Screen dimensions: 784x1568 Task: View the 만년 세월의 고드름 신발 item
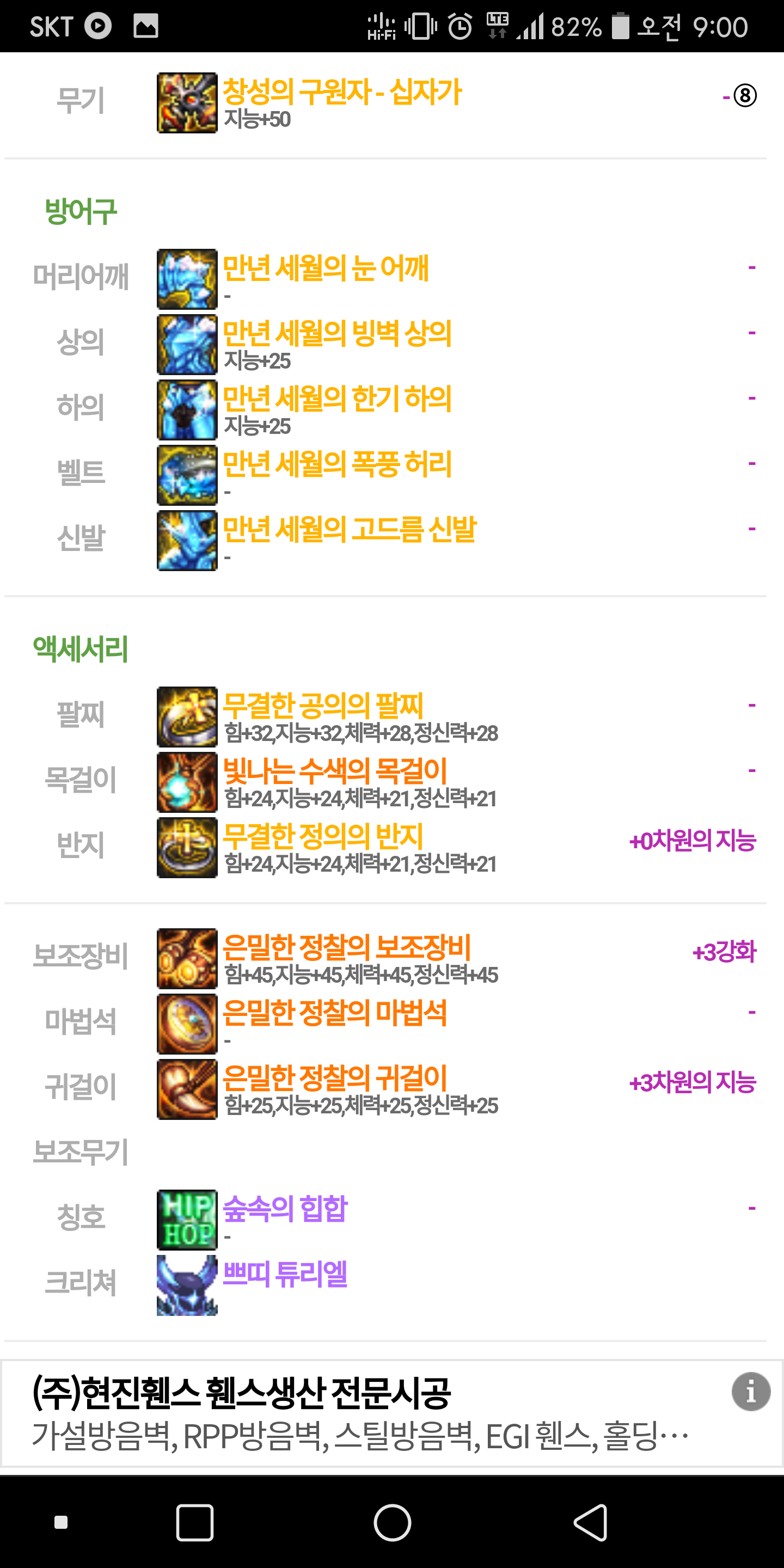(349, 530)
